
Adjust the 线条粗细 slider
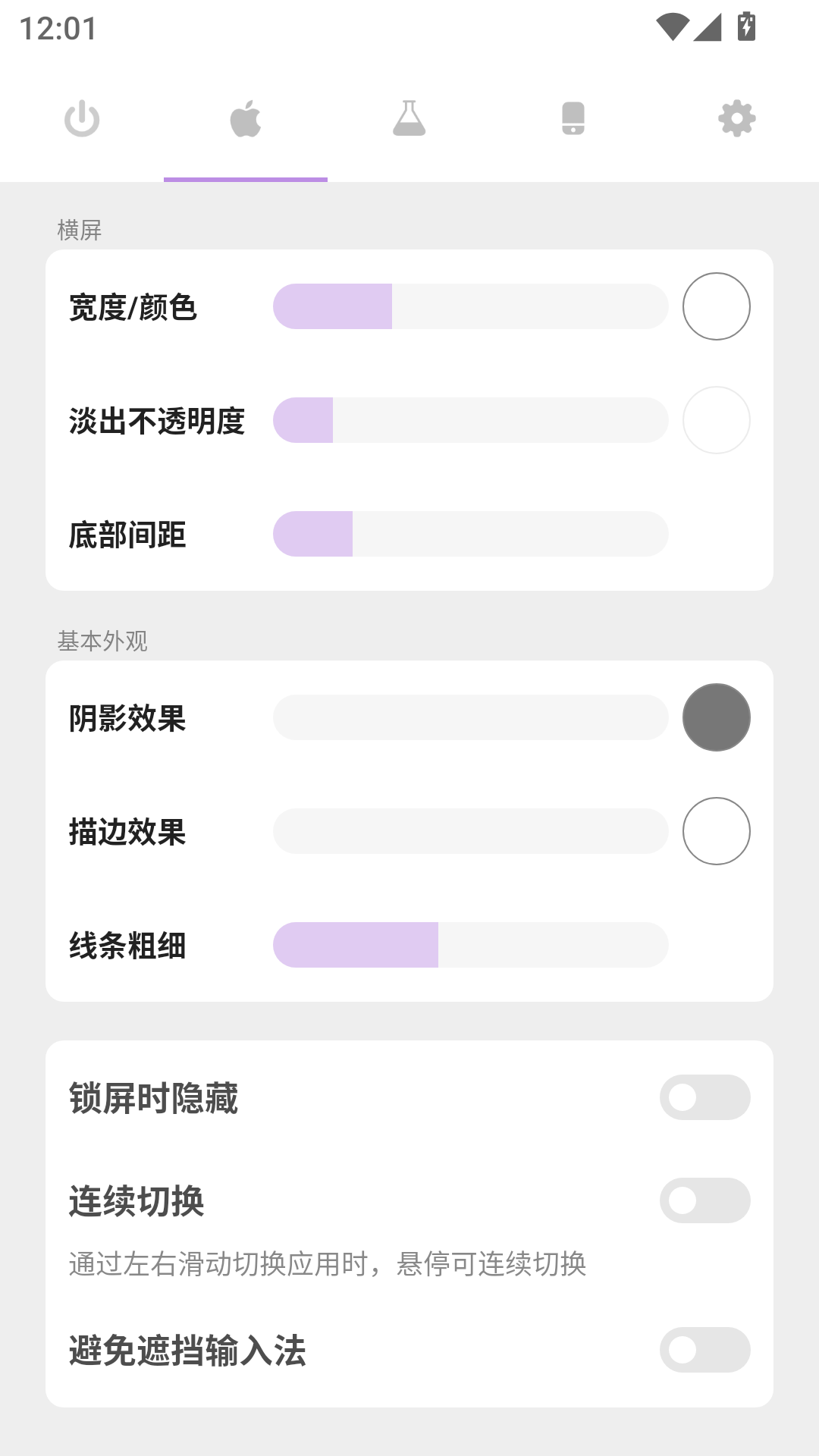point(470,946)
